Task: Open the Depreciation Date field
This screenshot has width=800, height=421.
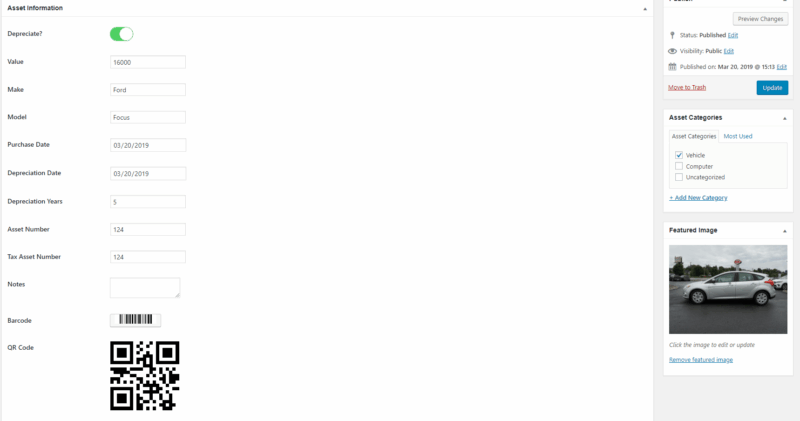Action: [148, 173]
